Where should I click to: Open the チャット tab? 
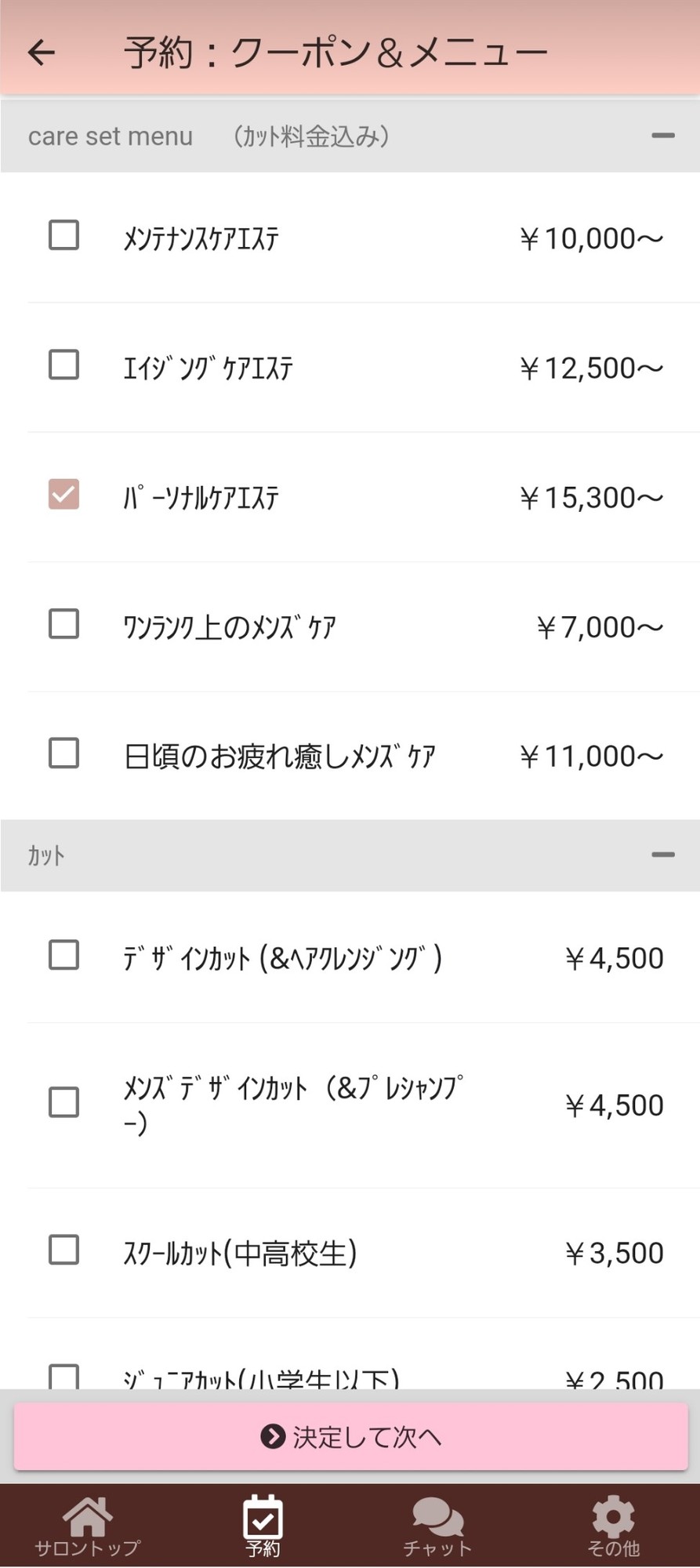pyautogui.click(x=437, y=1525)
